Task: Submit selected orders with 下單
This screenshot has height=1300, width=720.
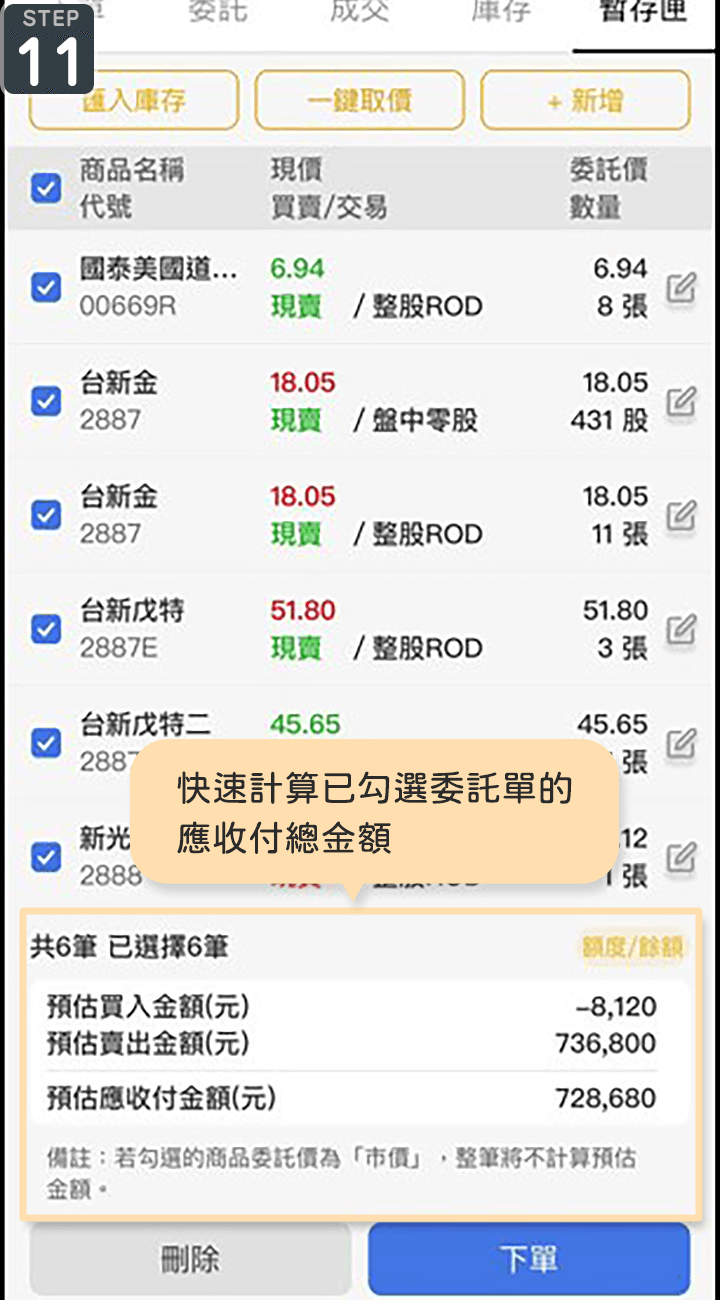Action: coord(529,1259)
